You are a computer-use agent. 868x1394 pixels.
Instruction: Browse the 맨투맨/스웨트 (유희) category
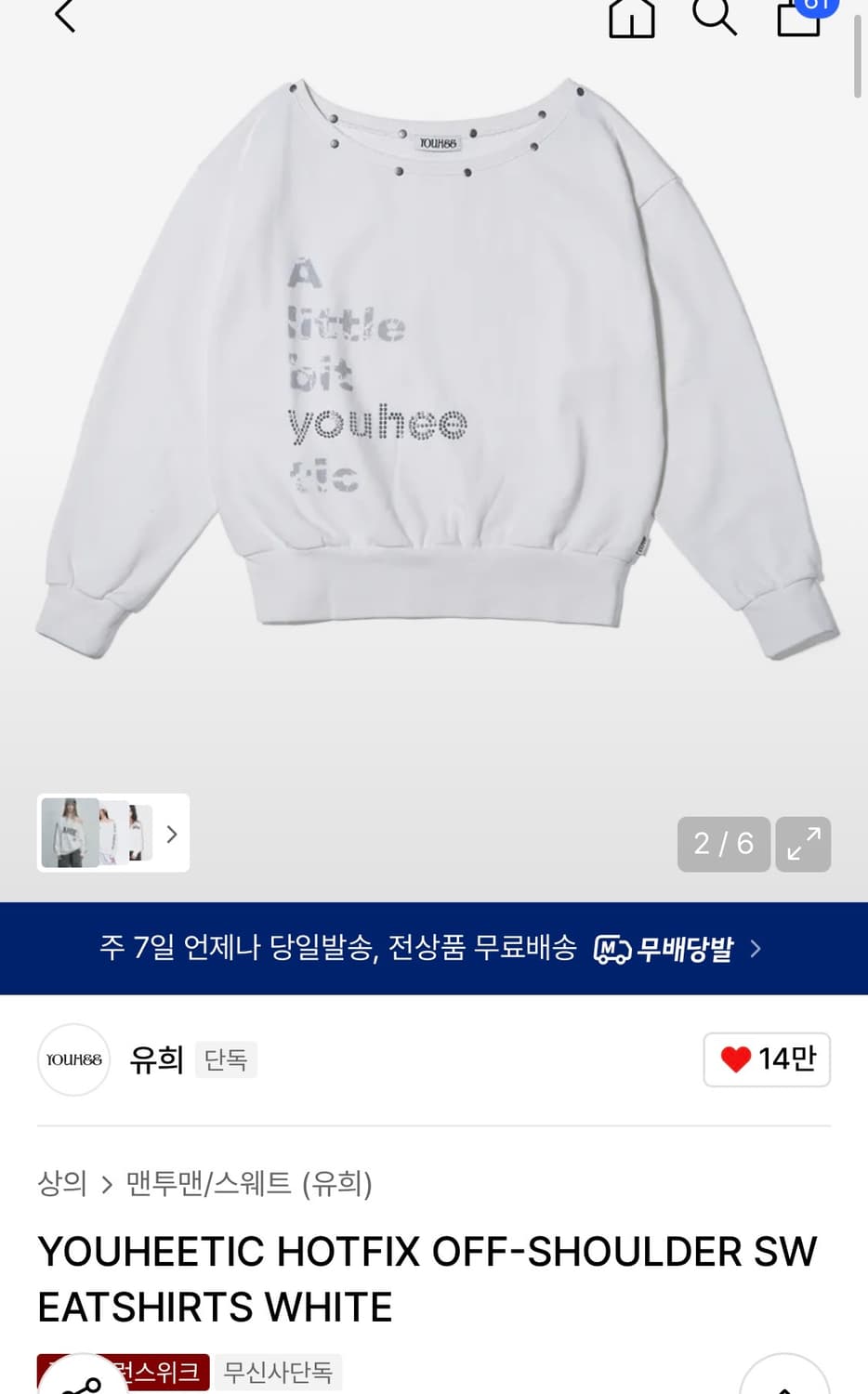[x=251, y=1184]
